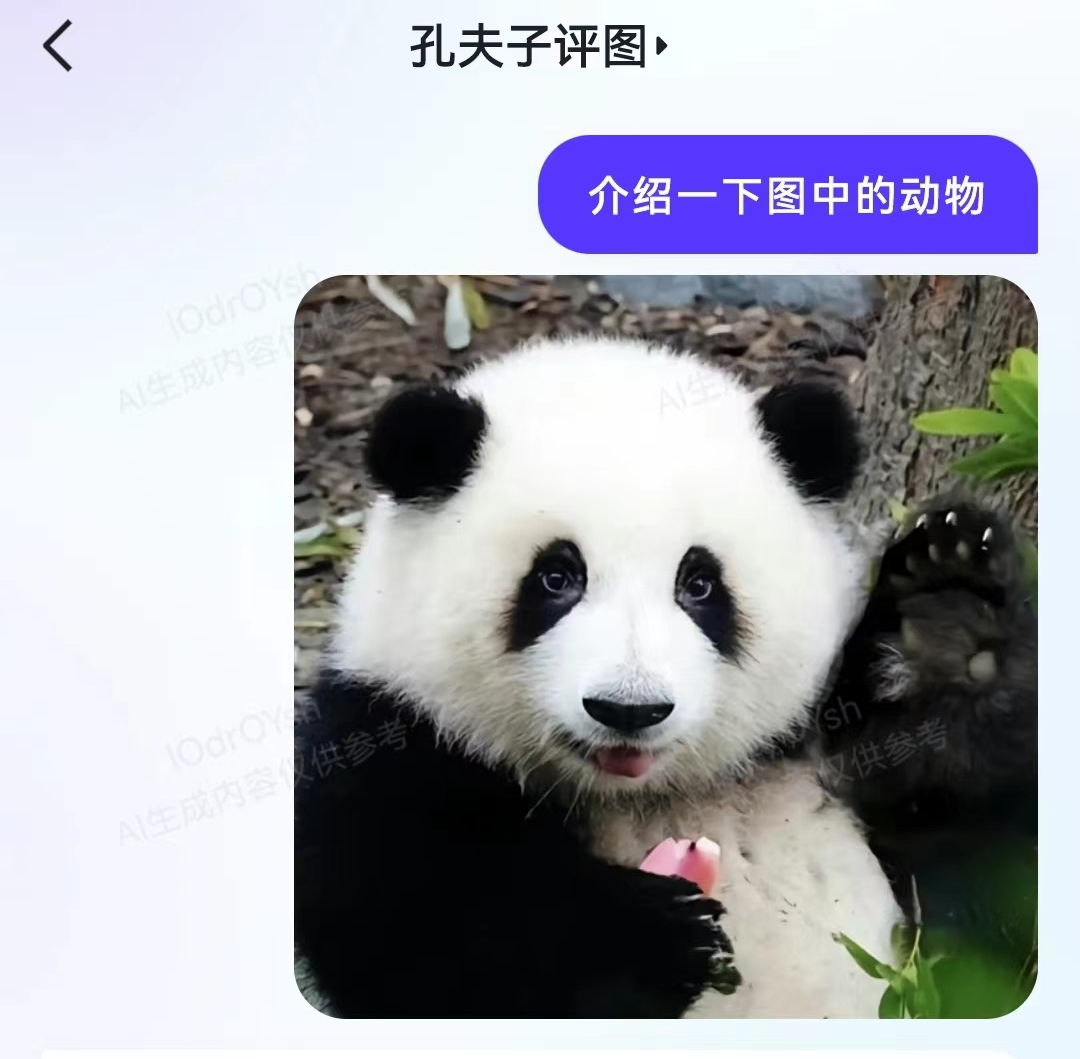Open the 孔夫子评图 title dropdown
Screen dimensions: 1080x1059
539,47
